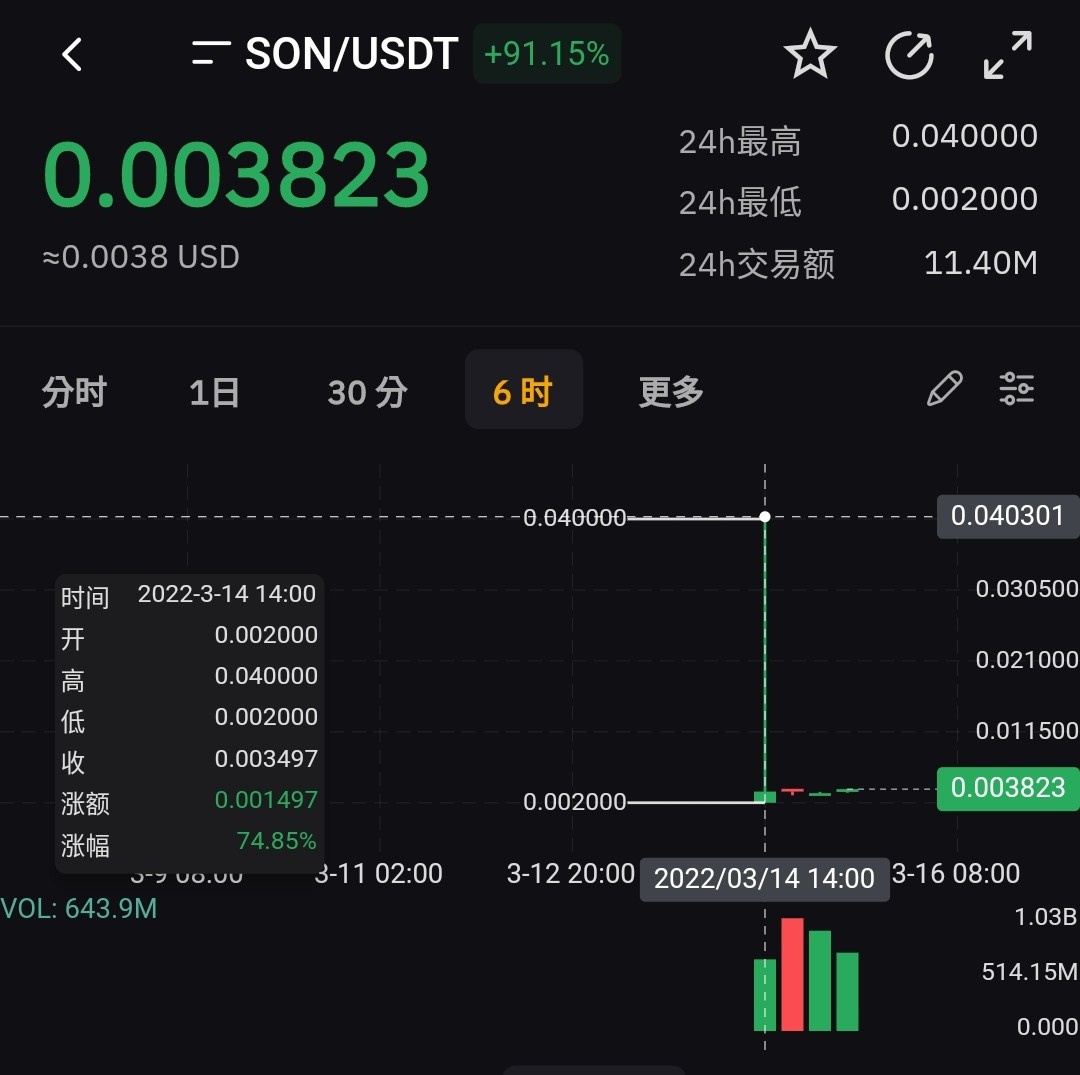Image resolution: width=1080 pixels, height=1075 pixels.
Task: Add SON/USDT to favorites with the star
Action: [x=810, y=54]
